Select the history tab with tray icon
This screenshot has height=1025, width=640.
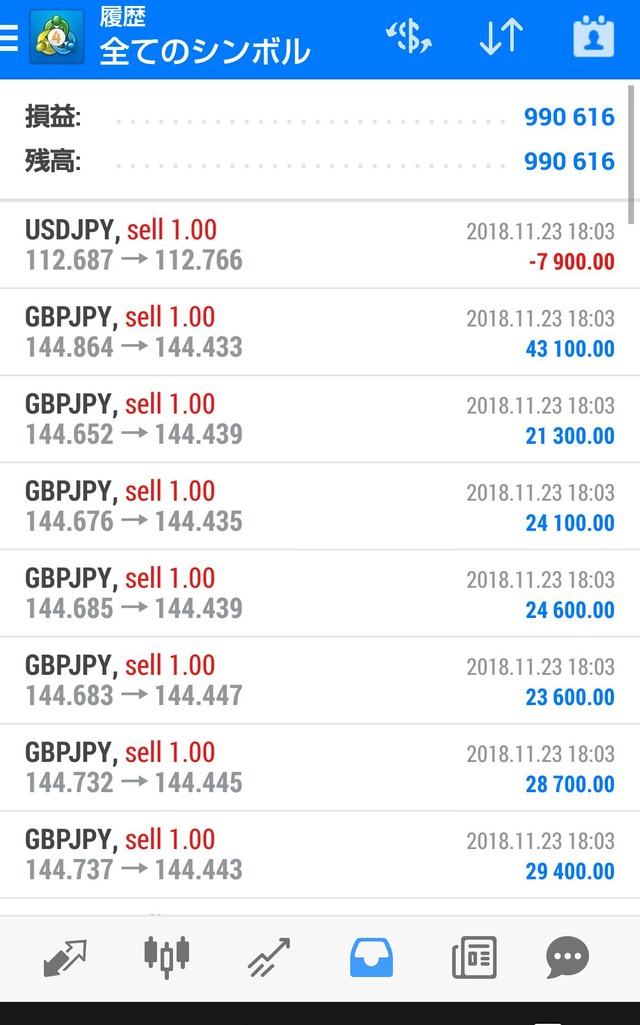click(371, 958)
